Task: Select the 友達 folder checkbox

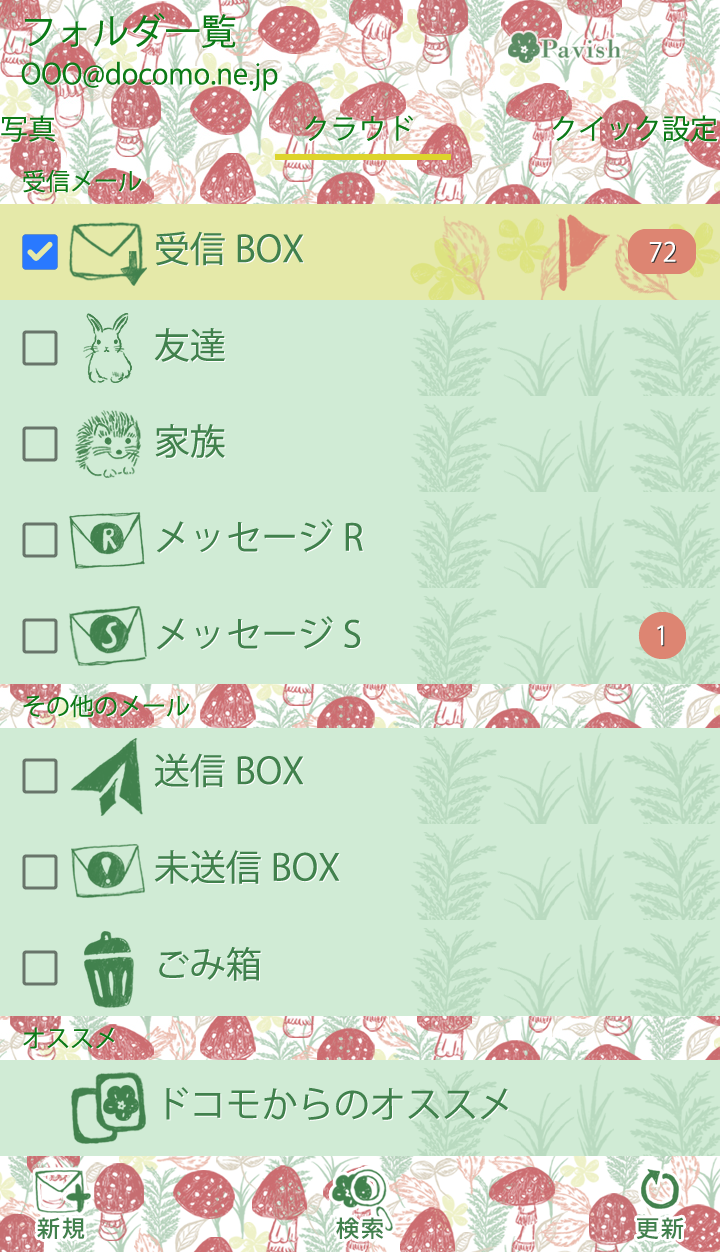Action: point(40,348)
